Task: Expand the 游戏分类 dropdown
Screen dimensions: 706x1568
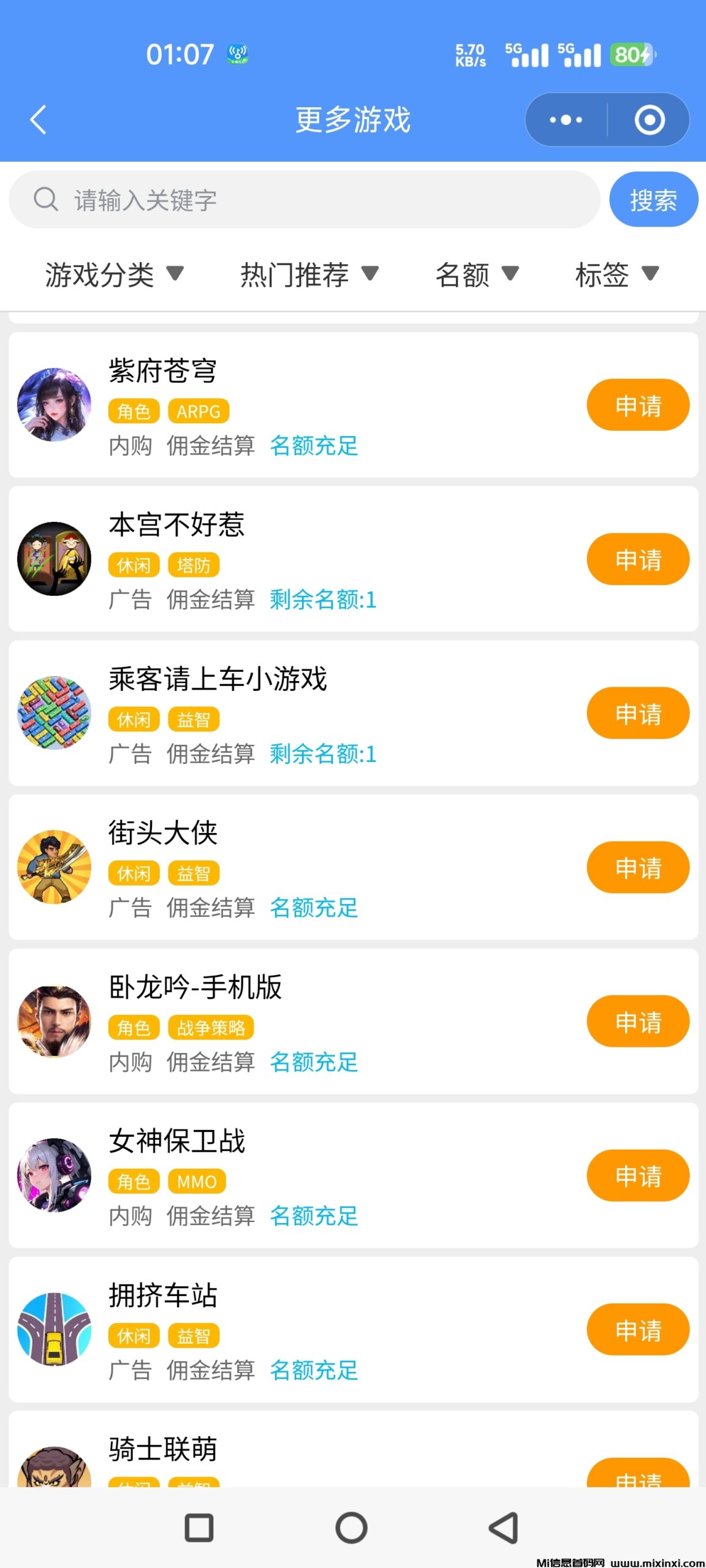Action: (114, 274)
